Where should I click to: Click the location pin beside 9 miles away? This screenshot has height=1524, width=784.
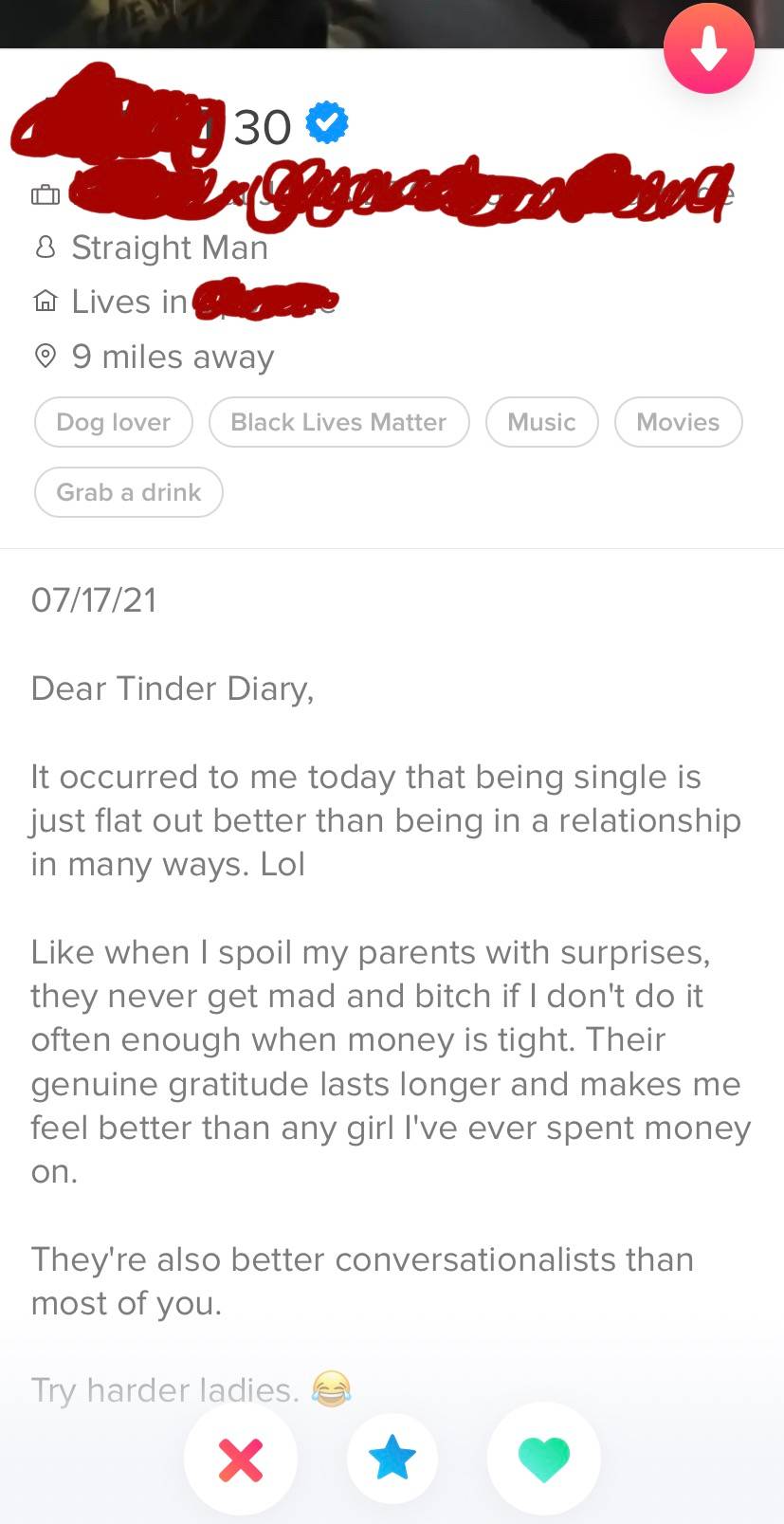click(x=44, y=356)
